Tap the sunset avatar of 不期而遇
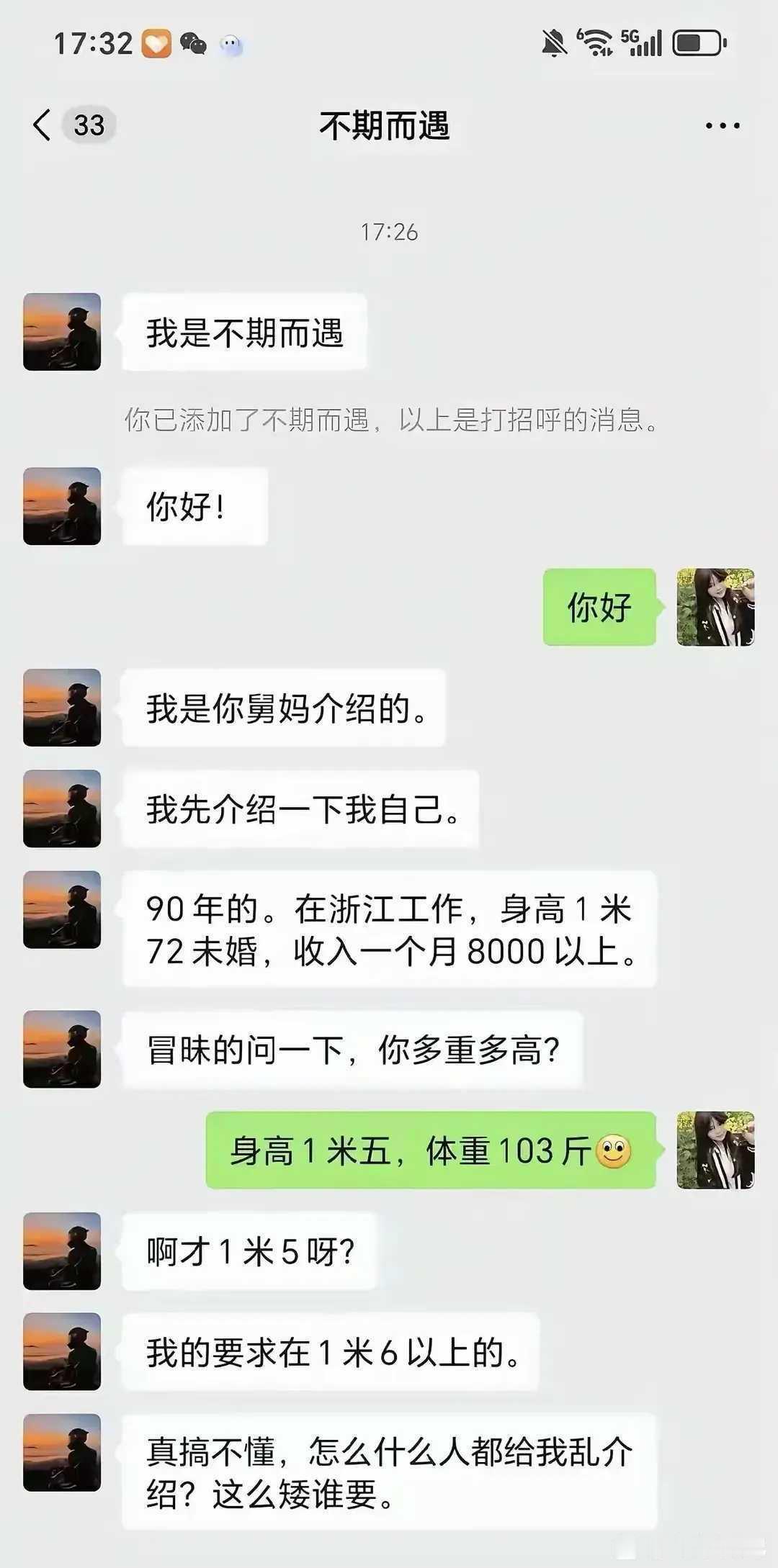Viewport: 778px width, 1568px height. [x=61, y=331]
